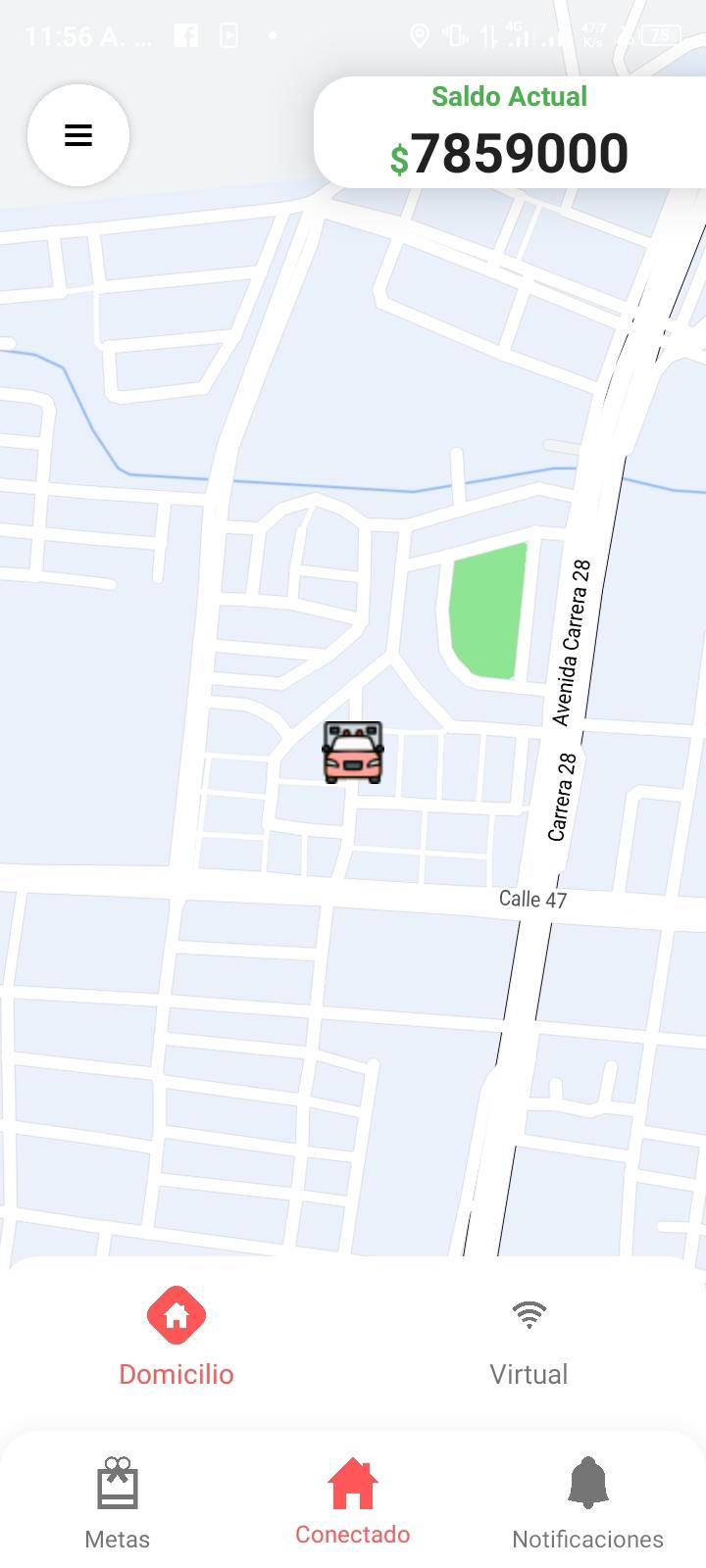Open the Notificaciones tab
706x1568 pixels.
click(587, 1503)
